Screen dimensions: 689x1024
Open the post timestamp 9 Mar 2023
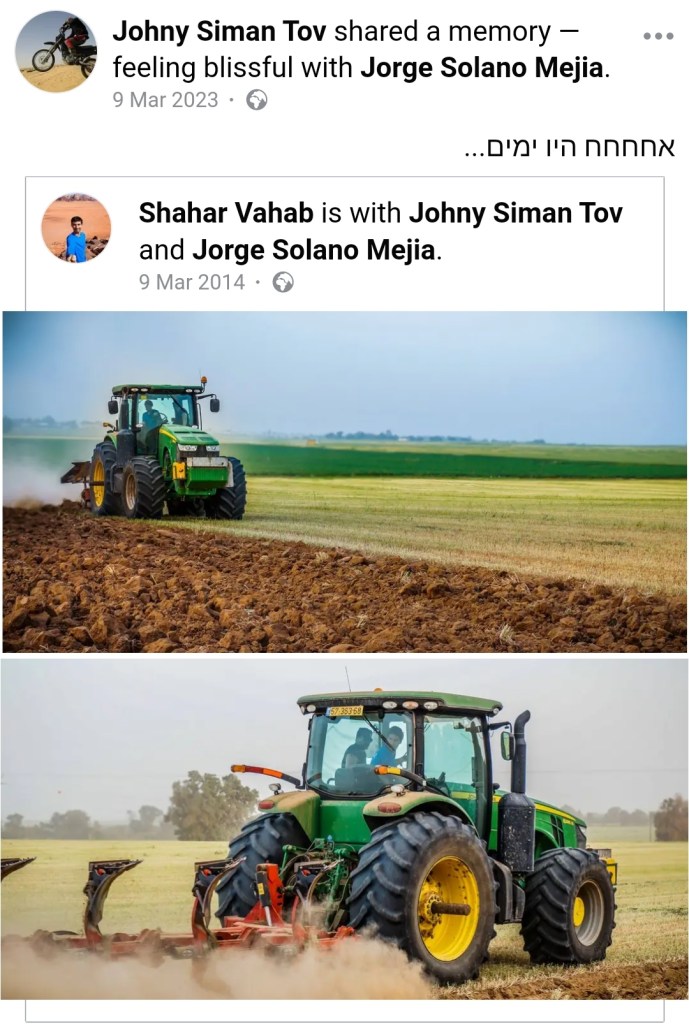pos(165,100)
